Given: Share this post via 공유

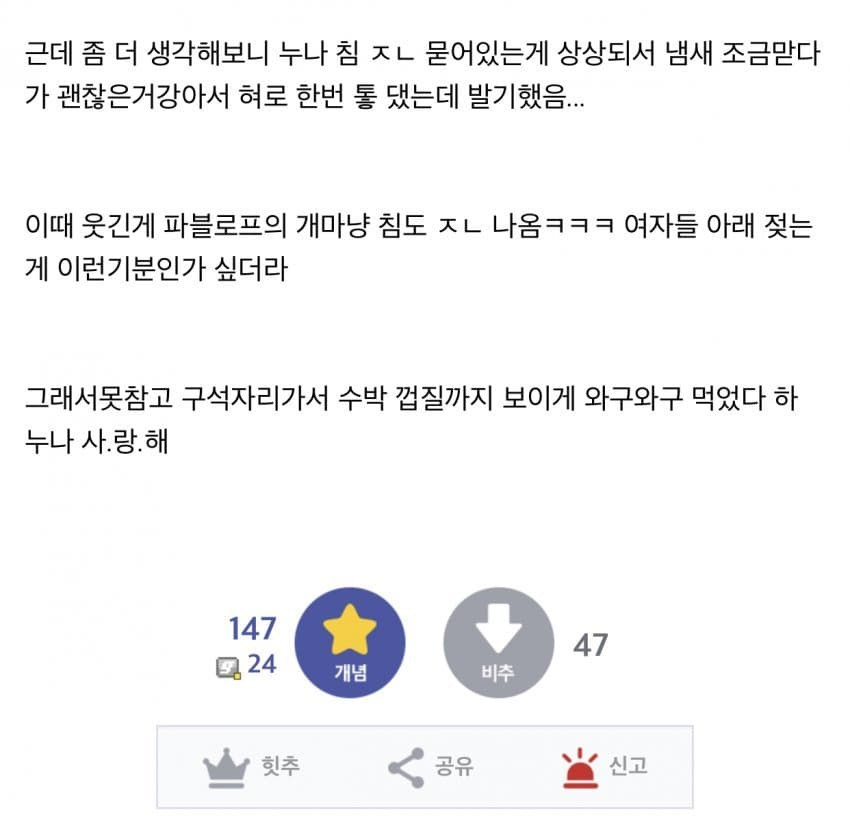Looking at the screenshot, I should pos(430,767).
